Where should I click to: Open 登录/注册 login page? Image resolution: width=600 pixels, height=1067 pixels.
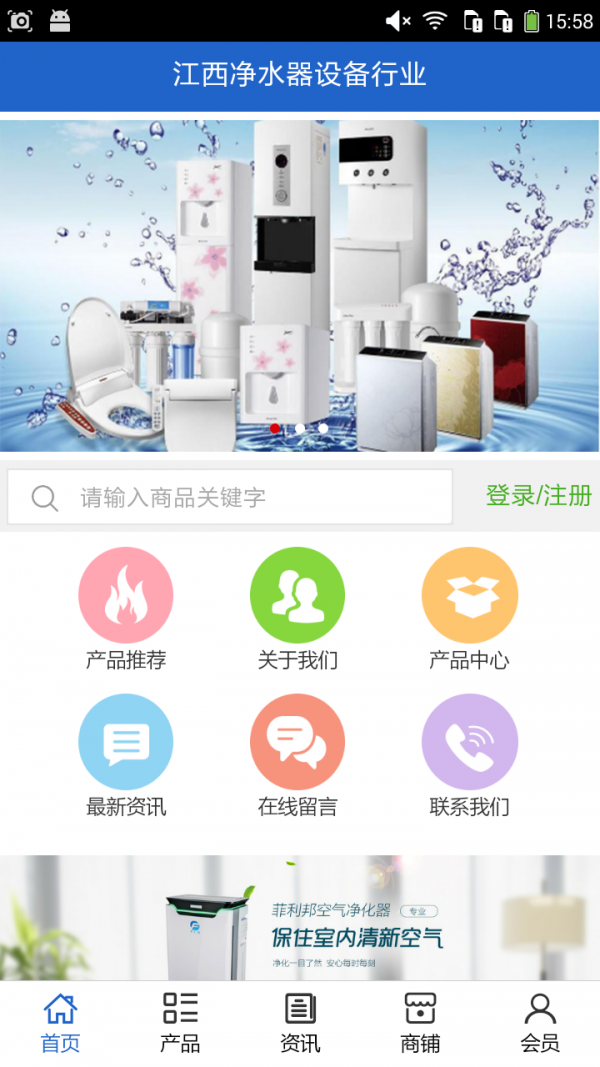538,495
